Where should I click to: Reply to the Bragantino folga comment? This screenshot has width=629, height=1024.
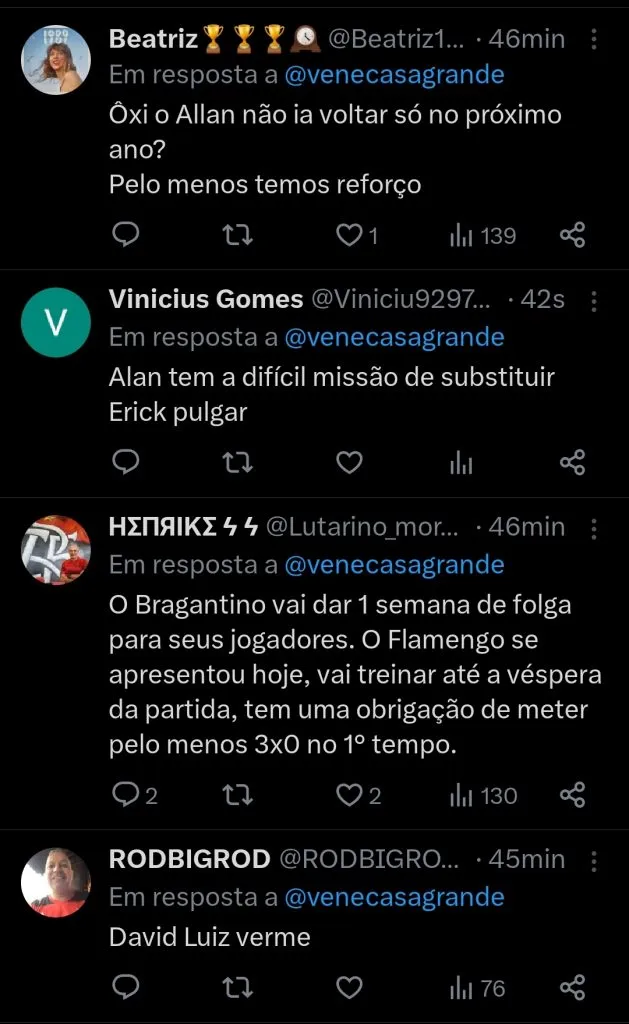(x=125, y=795)
